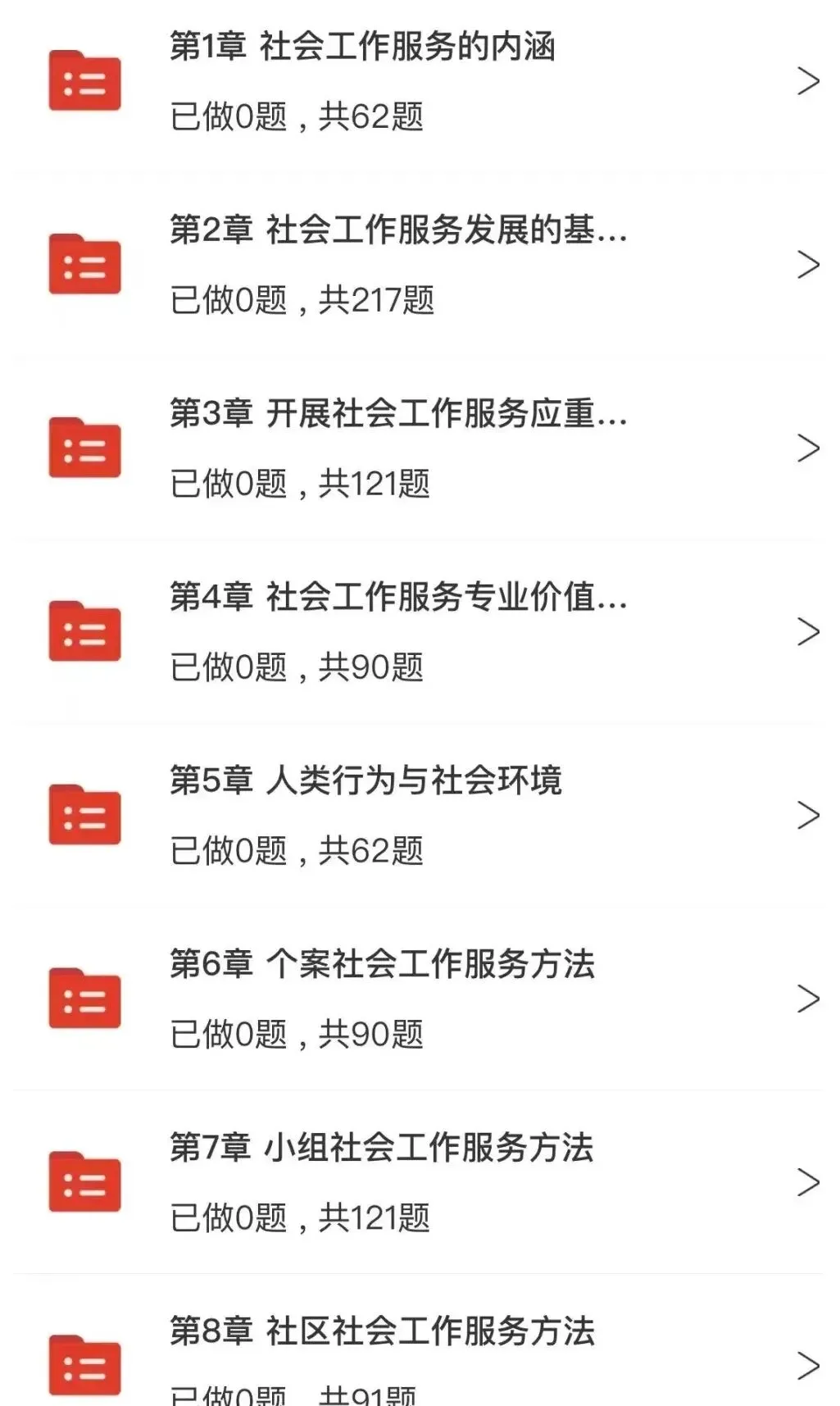The image size is (840, 1406).
Task: Select chapter 3 开展社会工作服务应重…
Action: click(x=420, y=448)
